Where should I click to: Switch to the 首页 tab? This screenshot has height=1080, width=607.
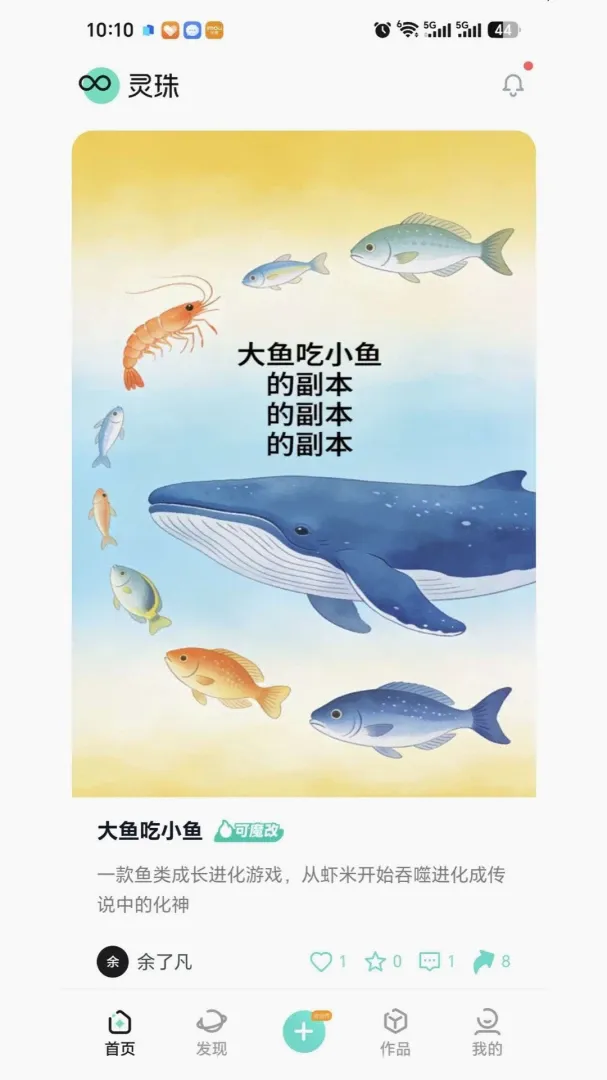click(x=120, y=1032)
